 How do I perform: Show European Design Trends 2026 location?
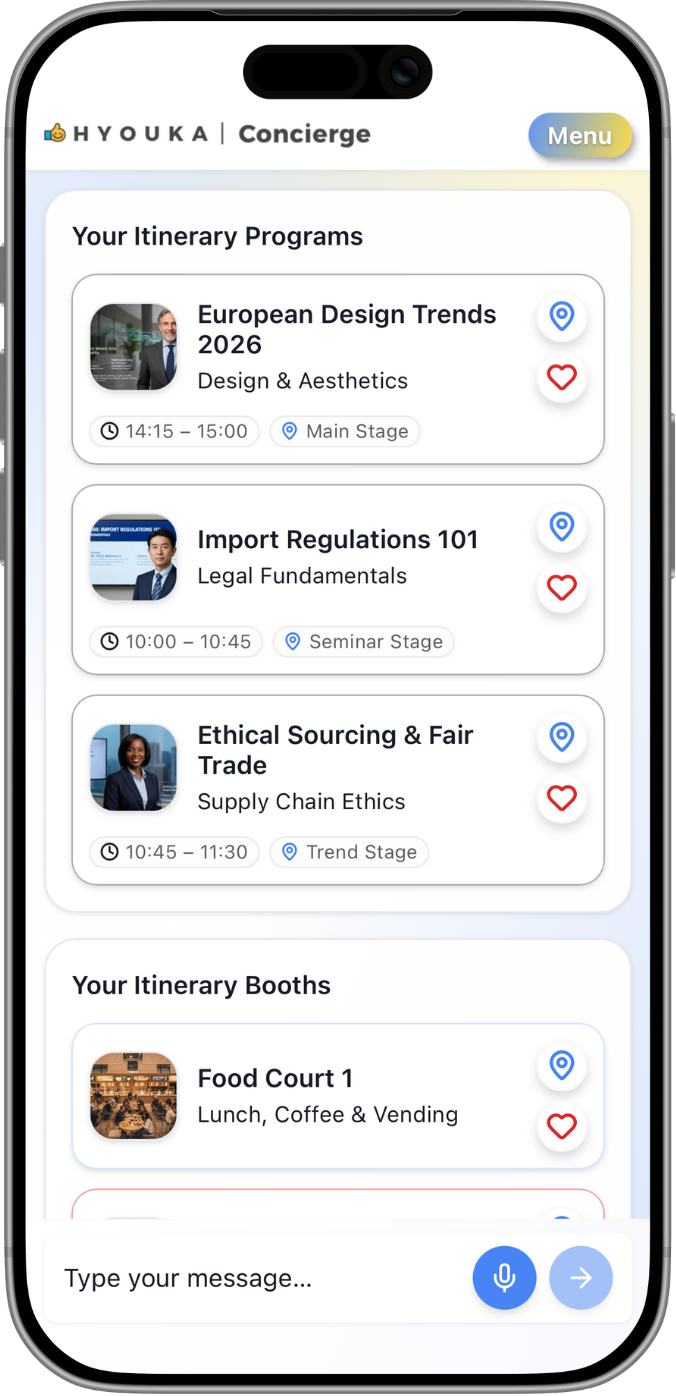pyautogui.click(x=562, y=317)
